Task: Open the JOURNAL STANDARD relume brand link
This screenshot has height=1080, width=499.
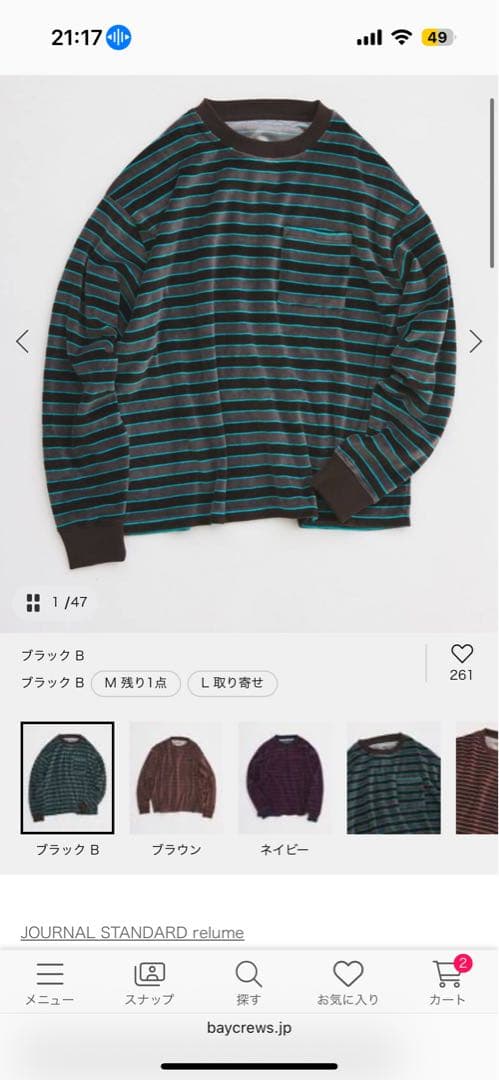Action: pos(132,933)
